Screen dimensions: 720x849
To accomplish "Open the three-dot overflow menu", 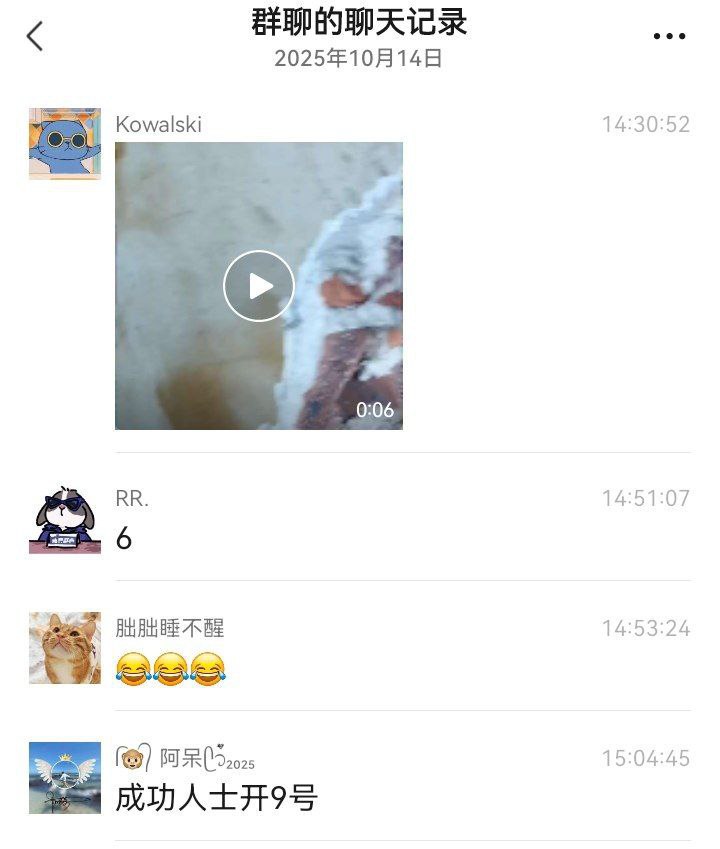I will click(x=669, y=37).
